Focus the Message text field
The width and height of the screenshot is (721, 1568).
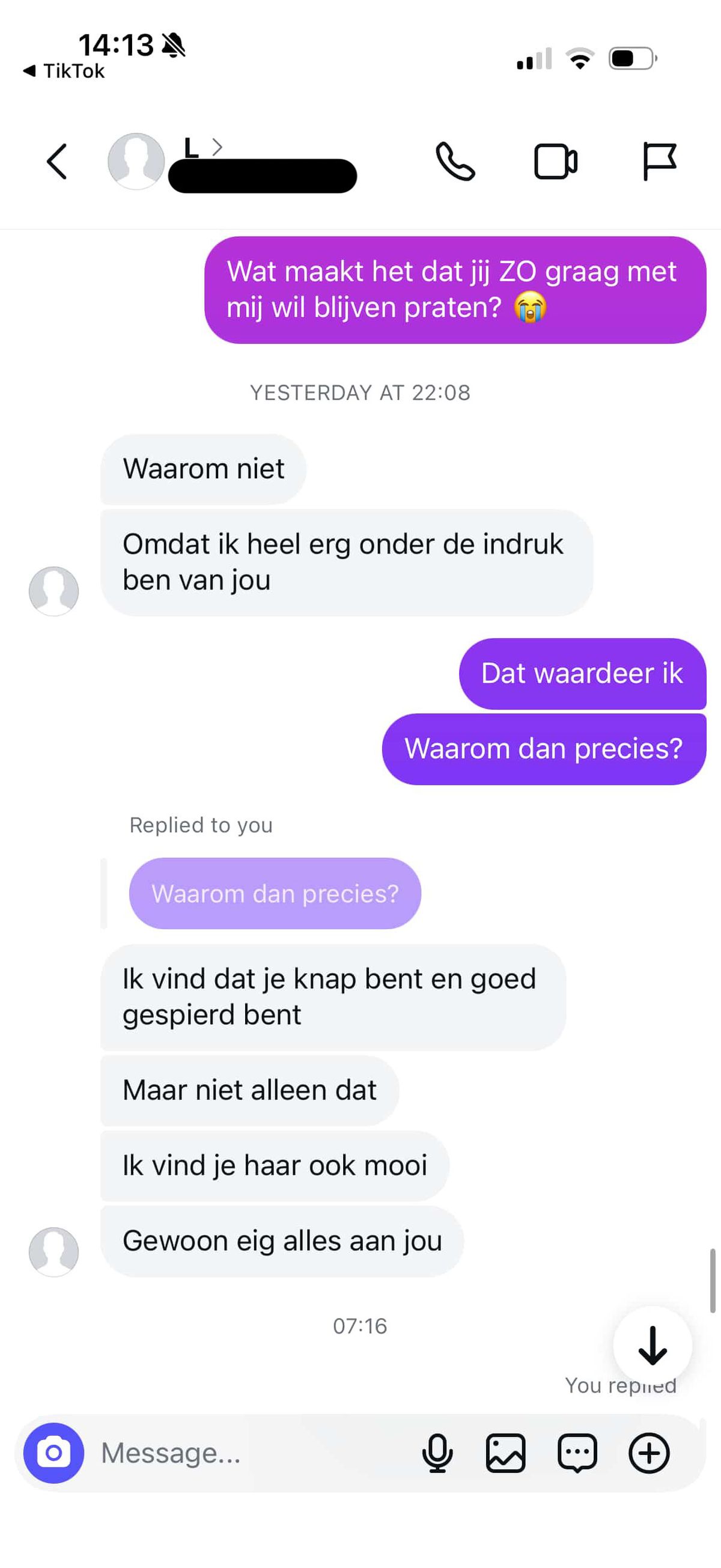(x=243, y=1453)
